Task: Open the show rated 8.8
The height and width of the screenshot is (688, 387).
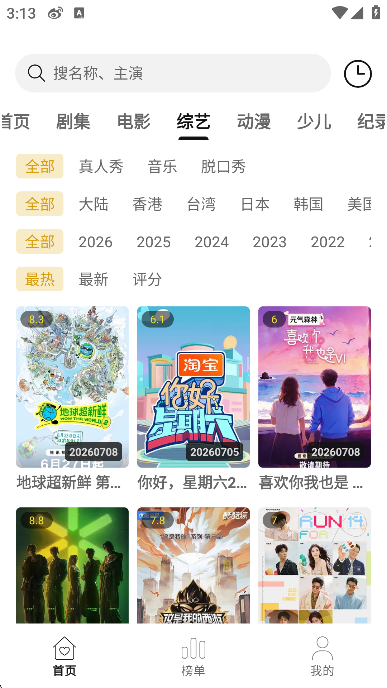Action: tap(72, 565)
